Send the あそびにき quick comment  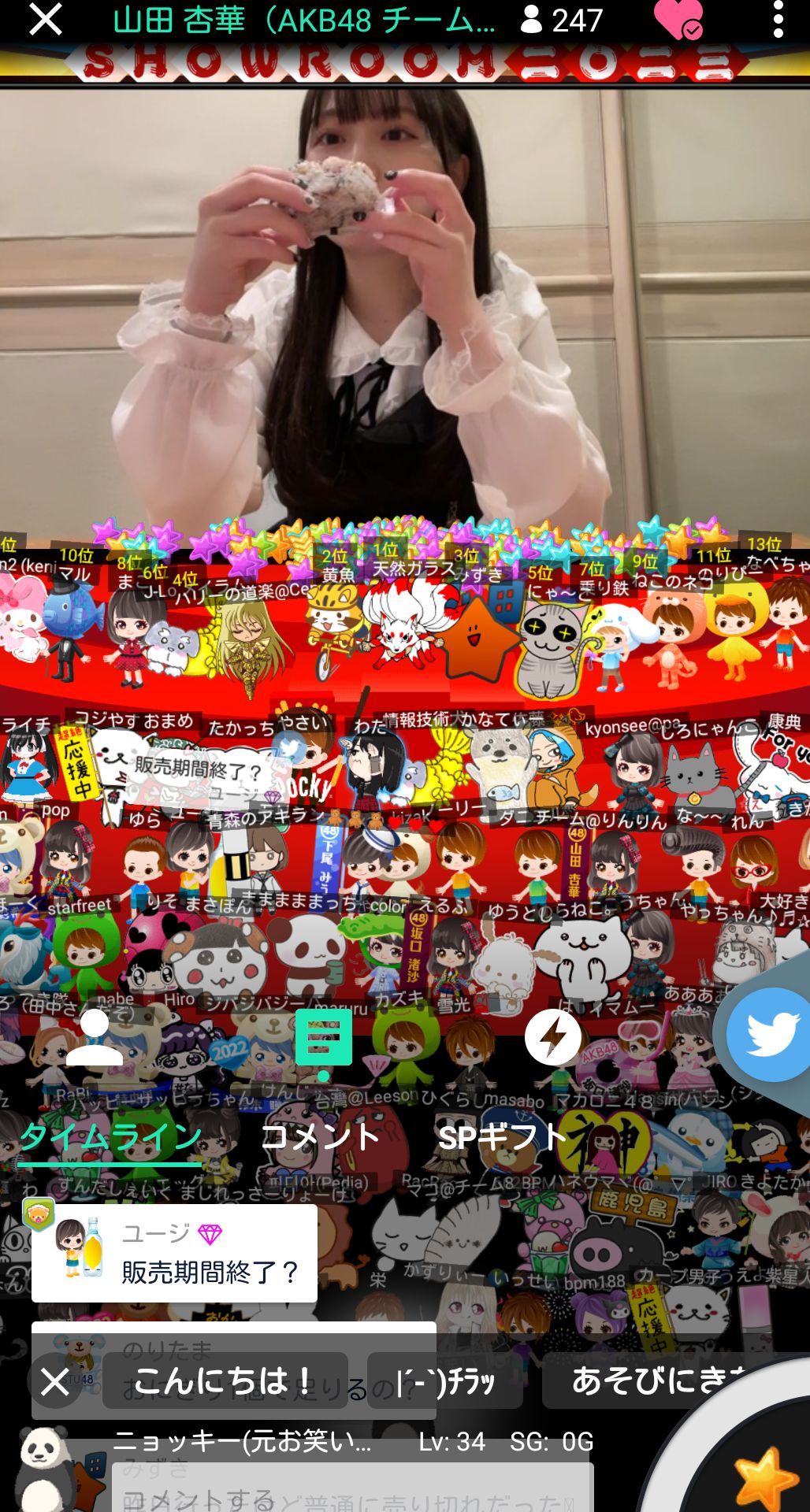pyautogui.click(x=658, y=1380)
